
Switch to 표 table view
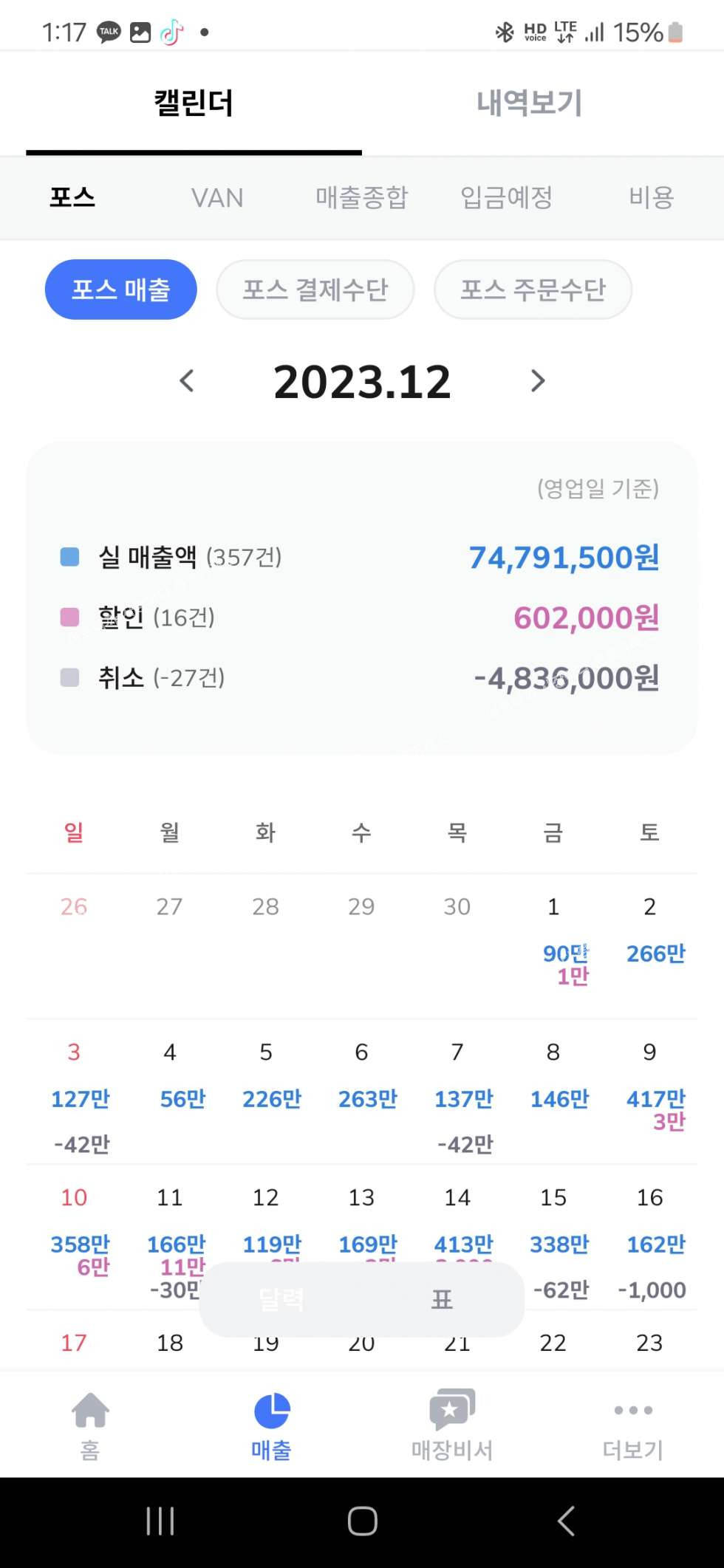point(442,1299)
